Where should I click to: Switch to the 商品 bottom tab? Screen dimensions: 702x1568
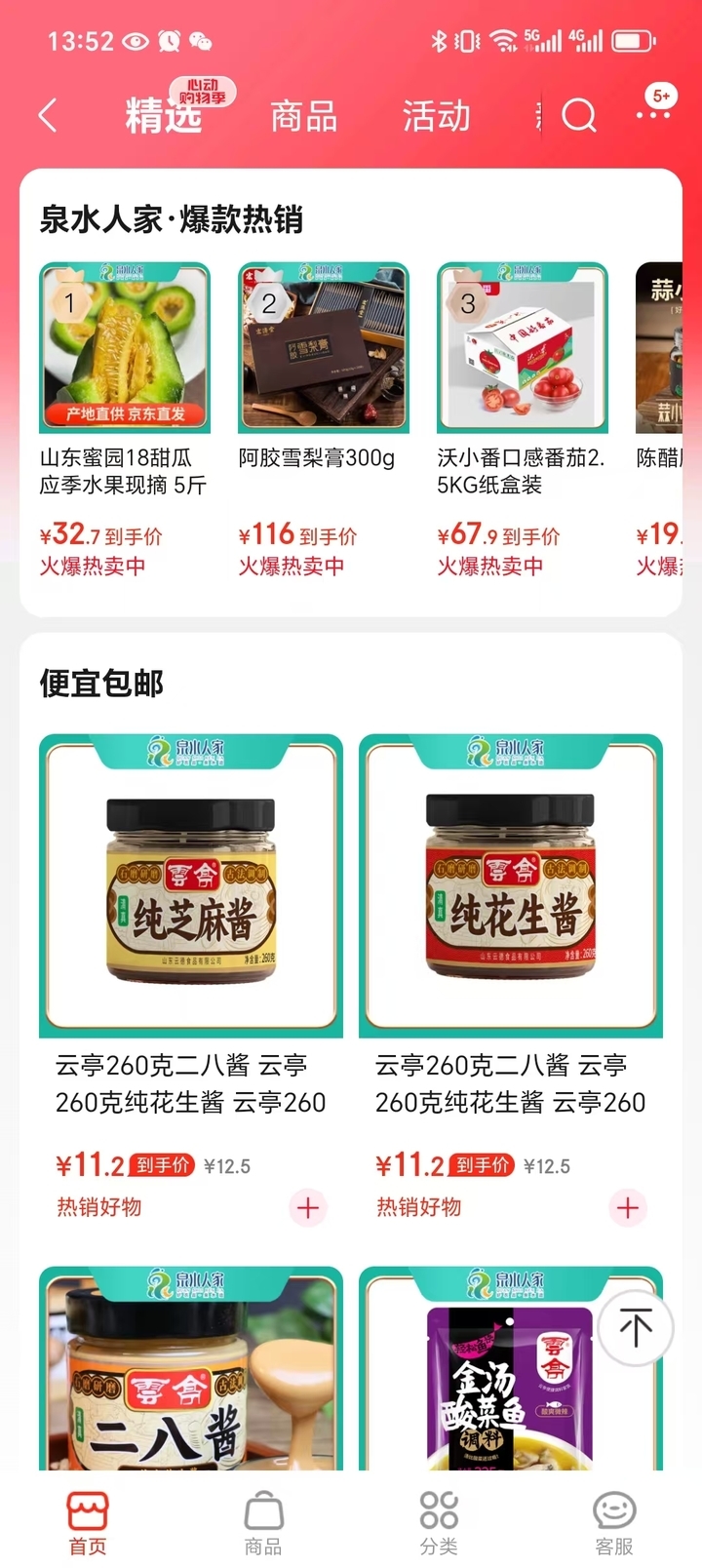[263, 1522]
